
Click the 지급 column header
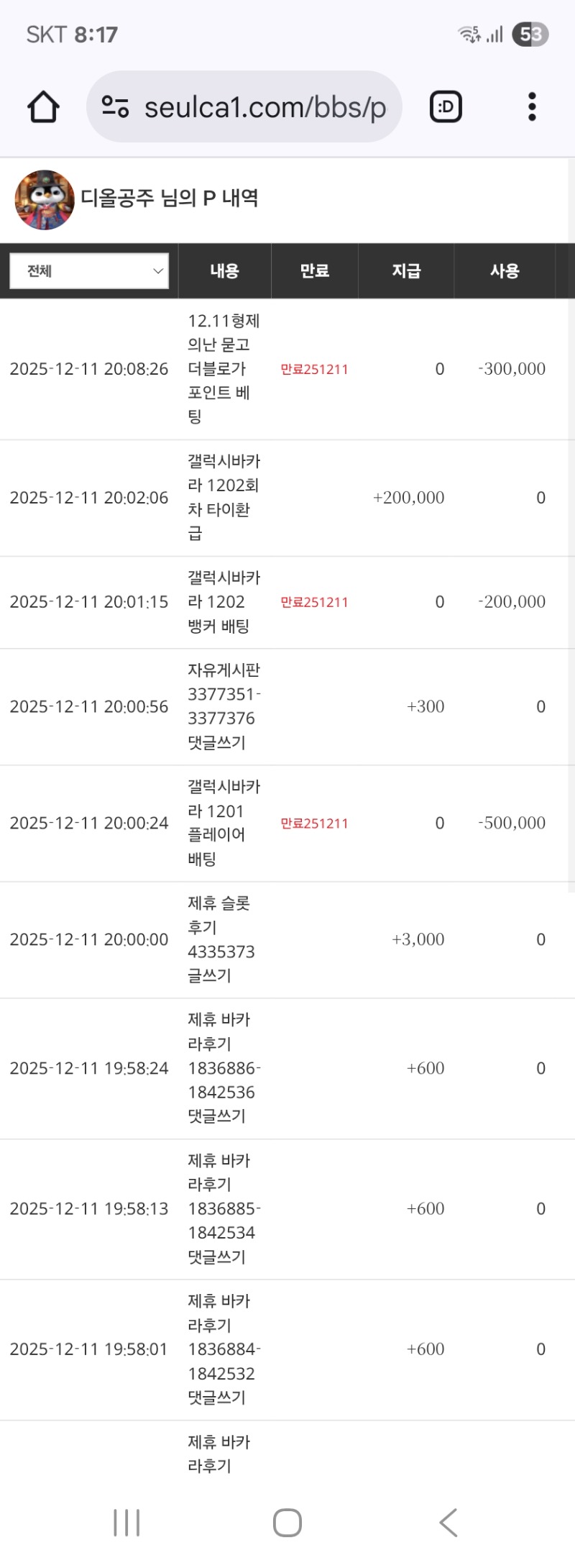406,270
